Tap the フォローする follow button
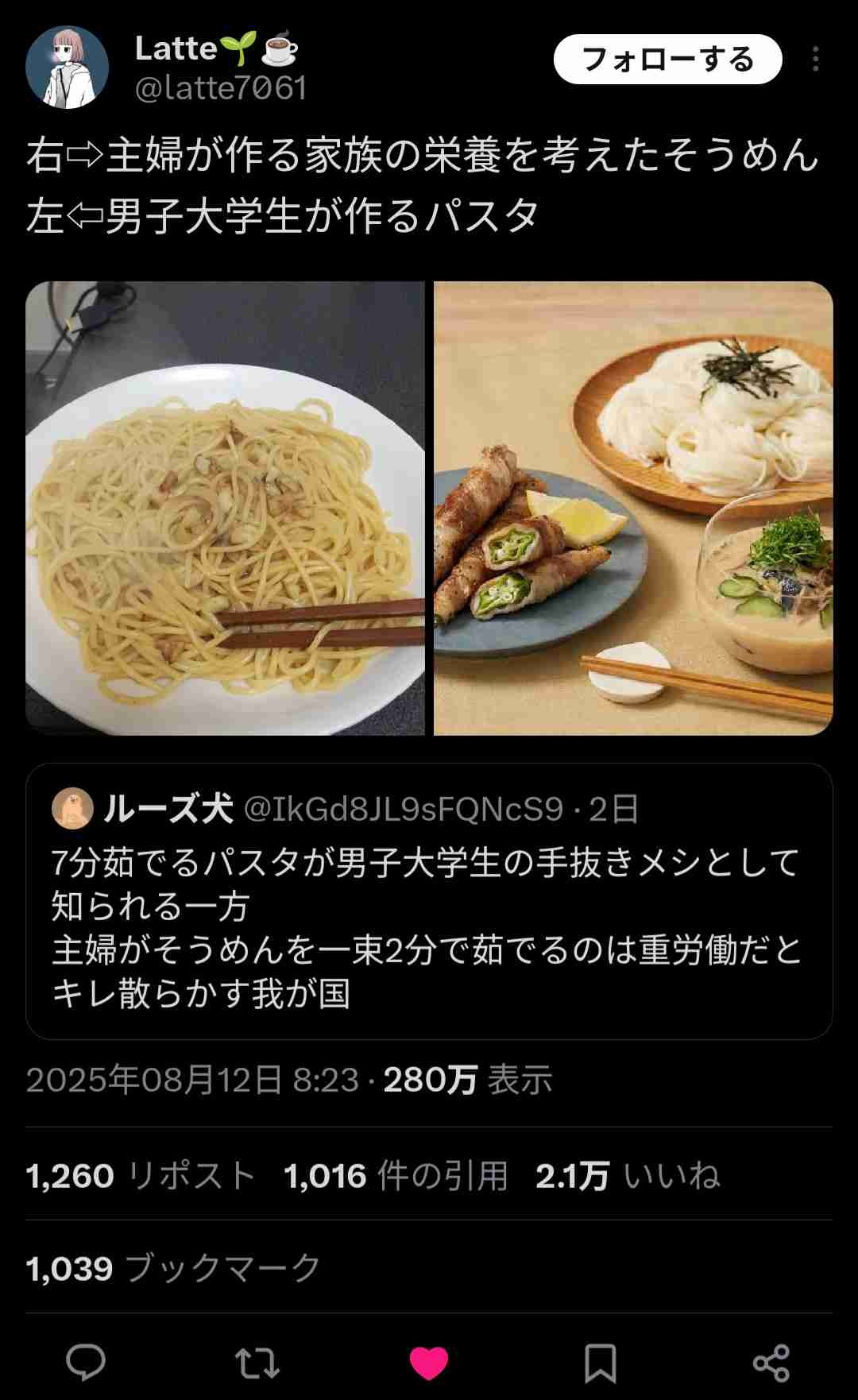Image resolution: width=858 pixels, height=1400 pixels. (667, 60)
